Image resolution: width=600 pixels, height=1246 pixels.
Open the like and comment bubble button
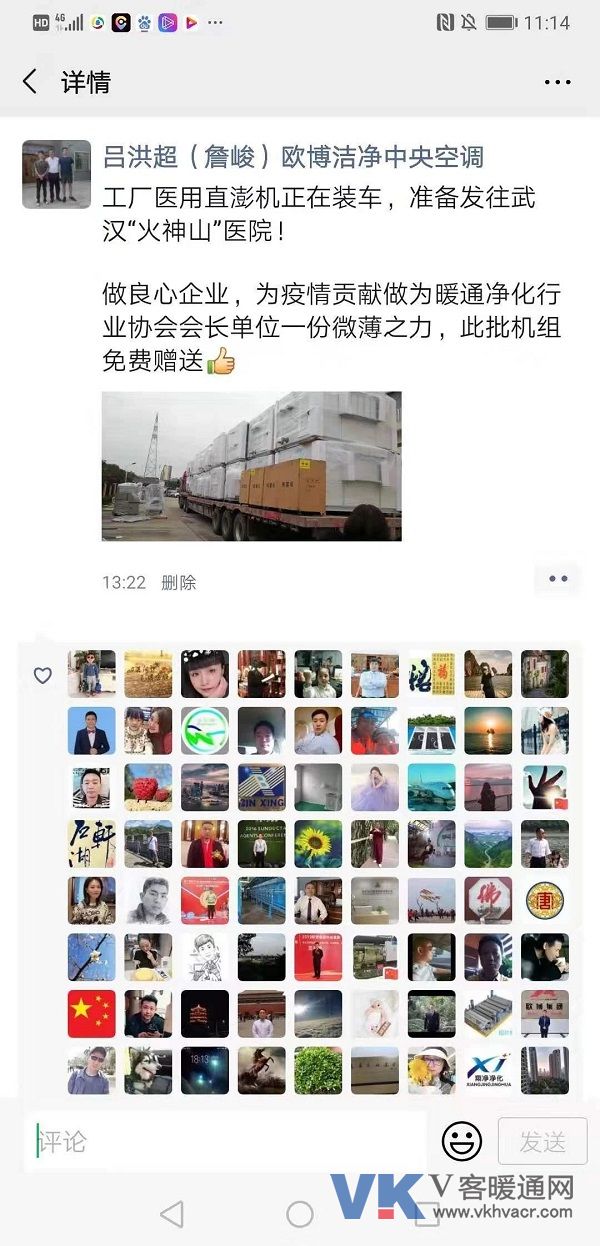[558, 579]
